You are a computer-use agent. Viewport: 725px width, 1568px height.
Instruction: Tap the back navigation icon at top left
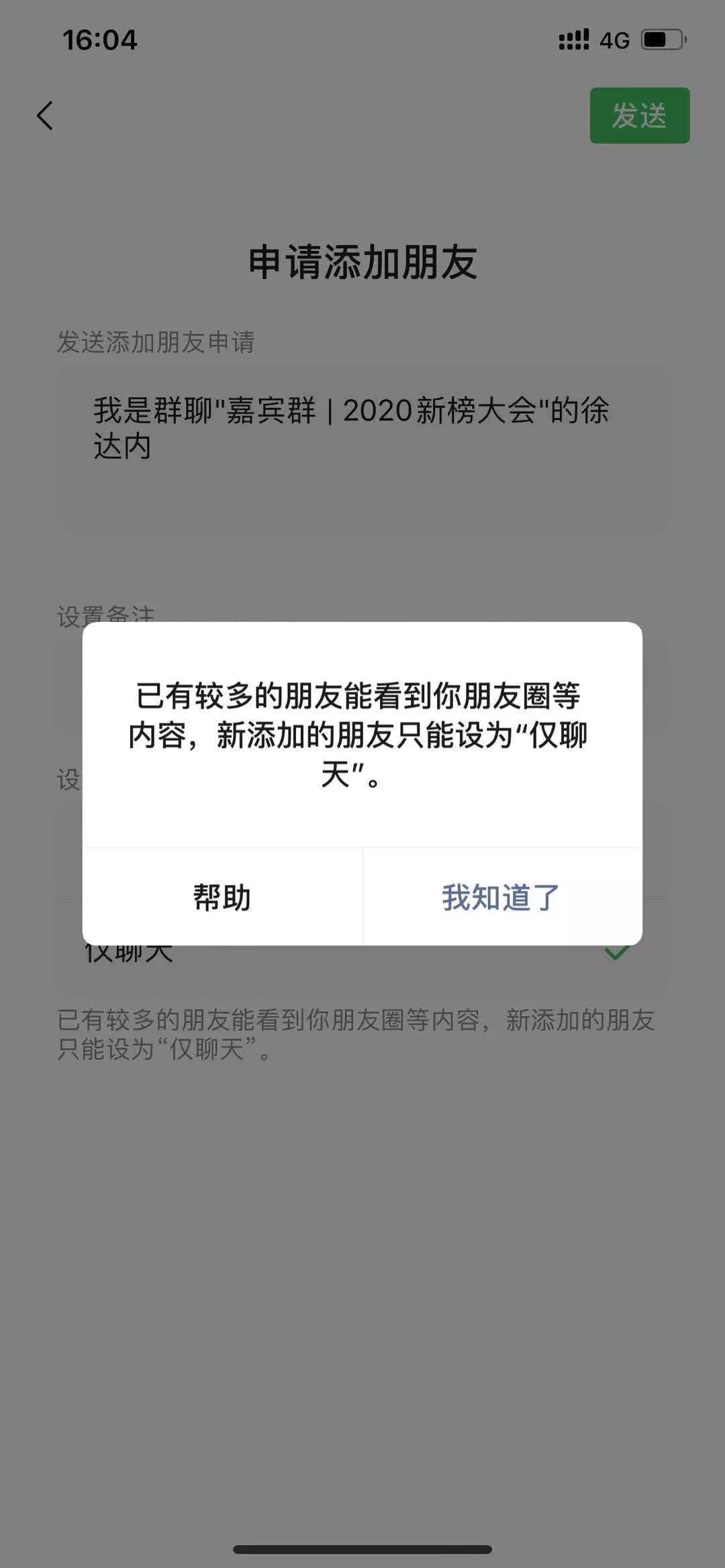pyautogui.click(x=45, y=116)
